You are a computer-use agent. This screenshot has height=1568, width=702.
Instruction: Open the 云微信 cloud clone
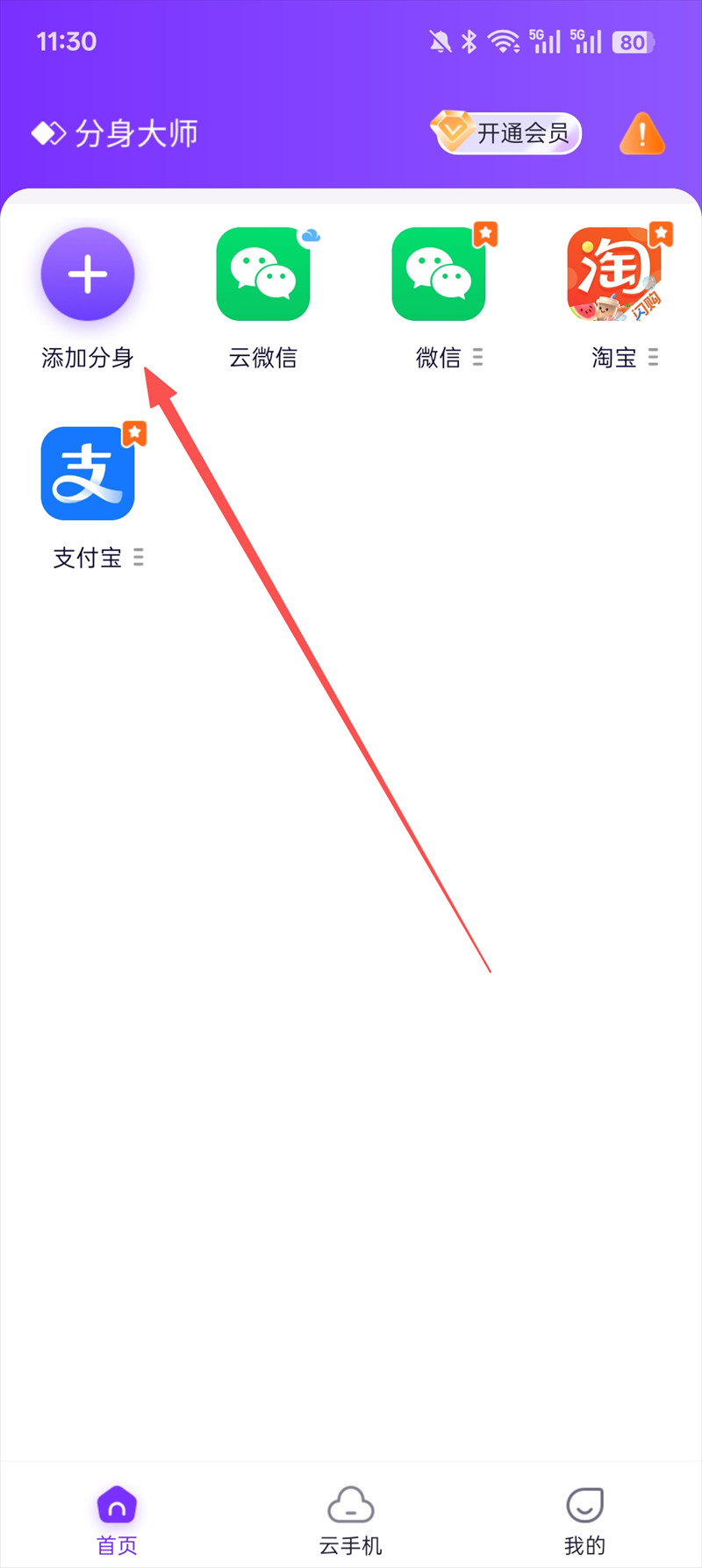[263, 274]
